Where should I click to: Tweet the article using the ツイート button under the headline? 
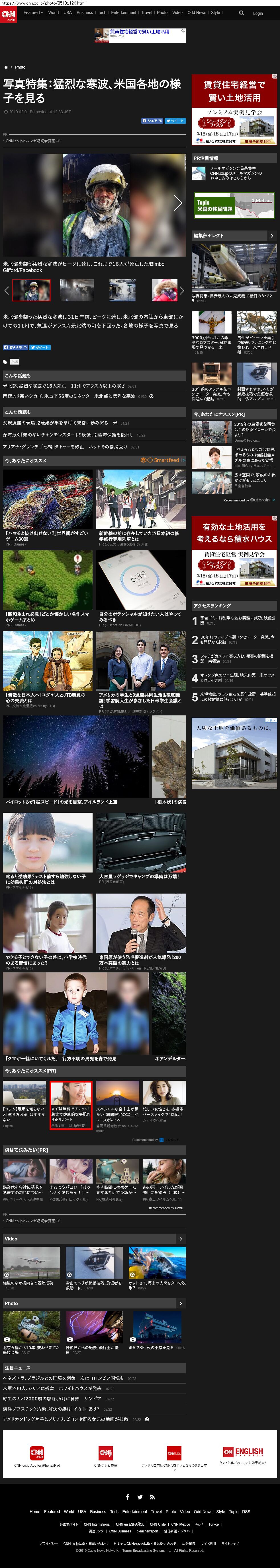coord(175,121)
